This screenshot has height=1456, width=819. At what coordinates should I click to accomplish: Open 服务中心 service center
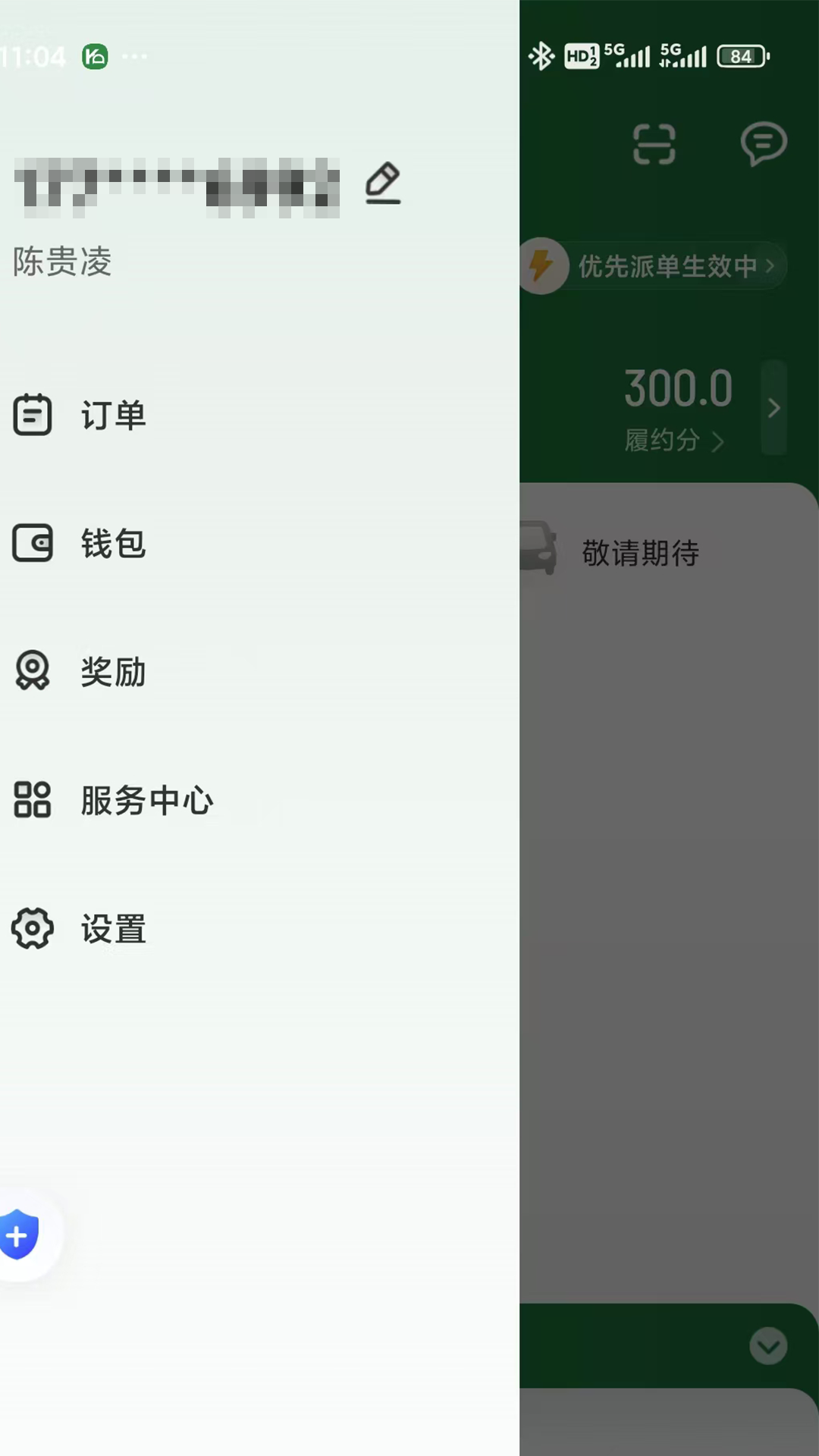tap(146, 800)
